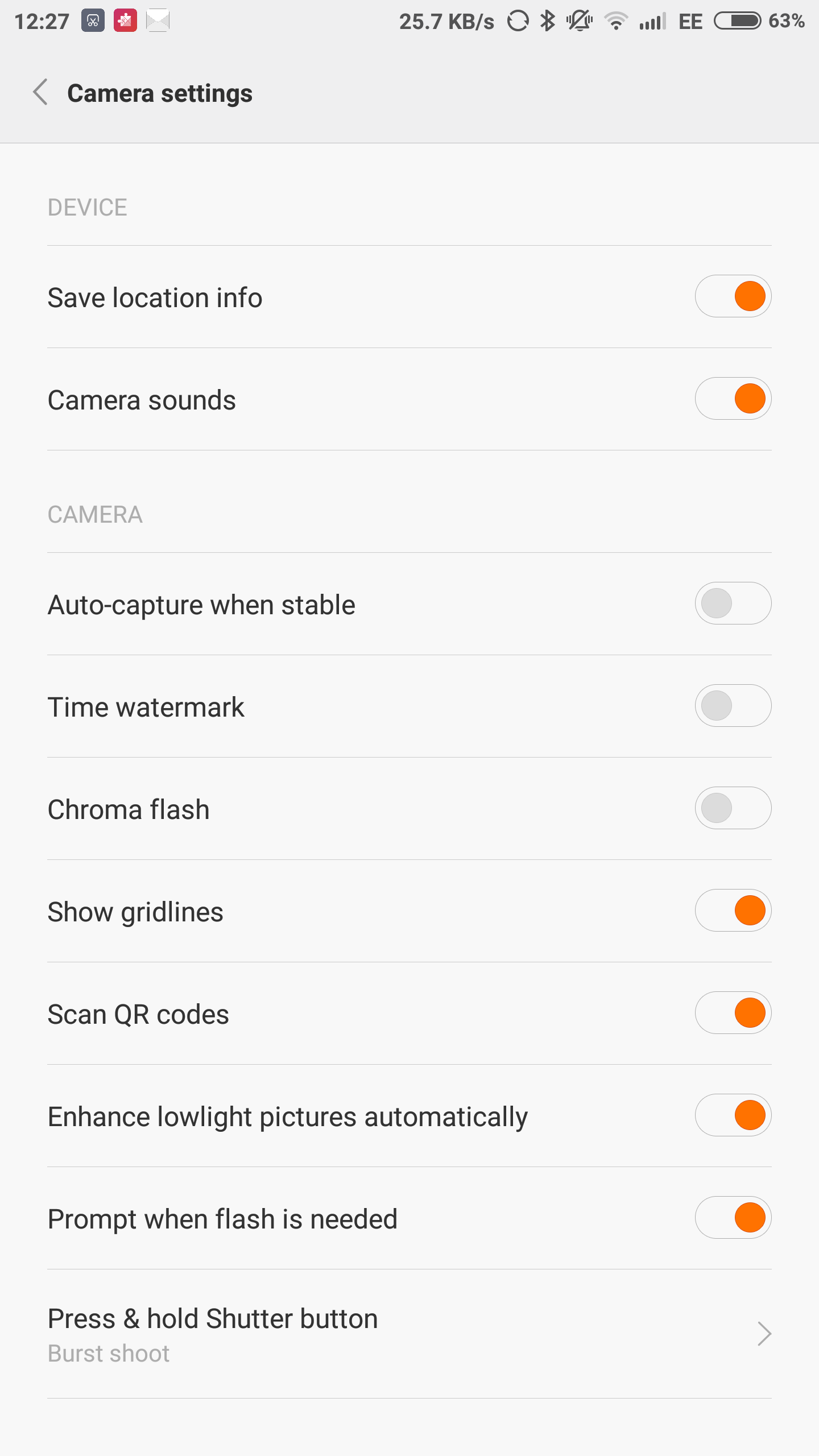Open Press & hold Shutter button options
This screenshot has height=1456, width=819.
(409, 1334)
